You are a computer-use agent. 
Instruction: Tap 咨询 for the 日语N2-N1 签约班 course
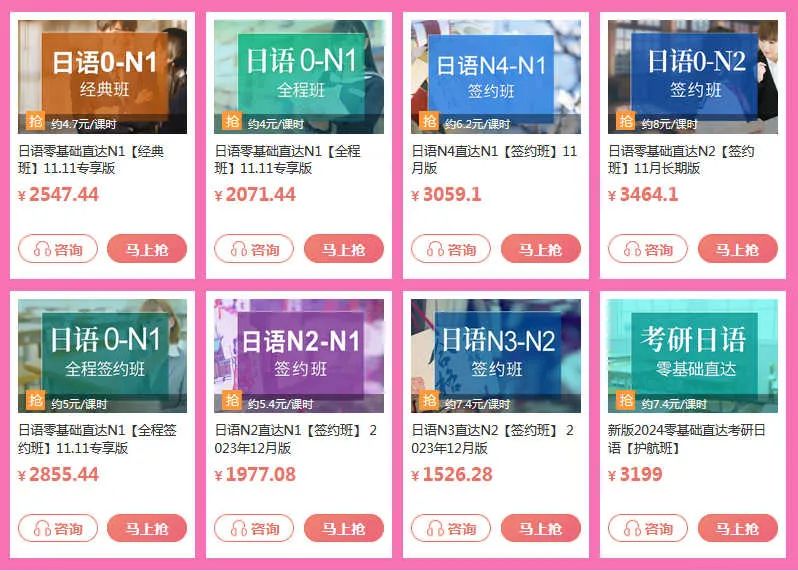[254, 528]
